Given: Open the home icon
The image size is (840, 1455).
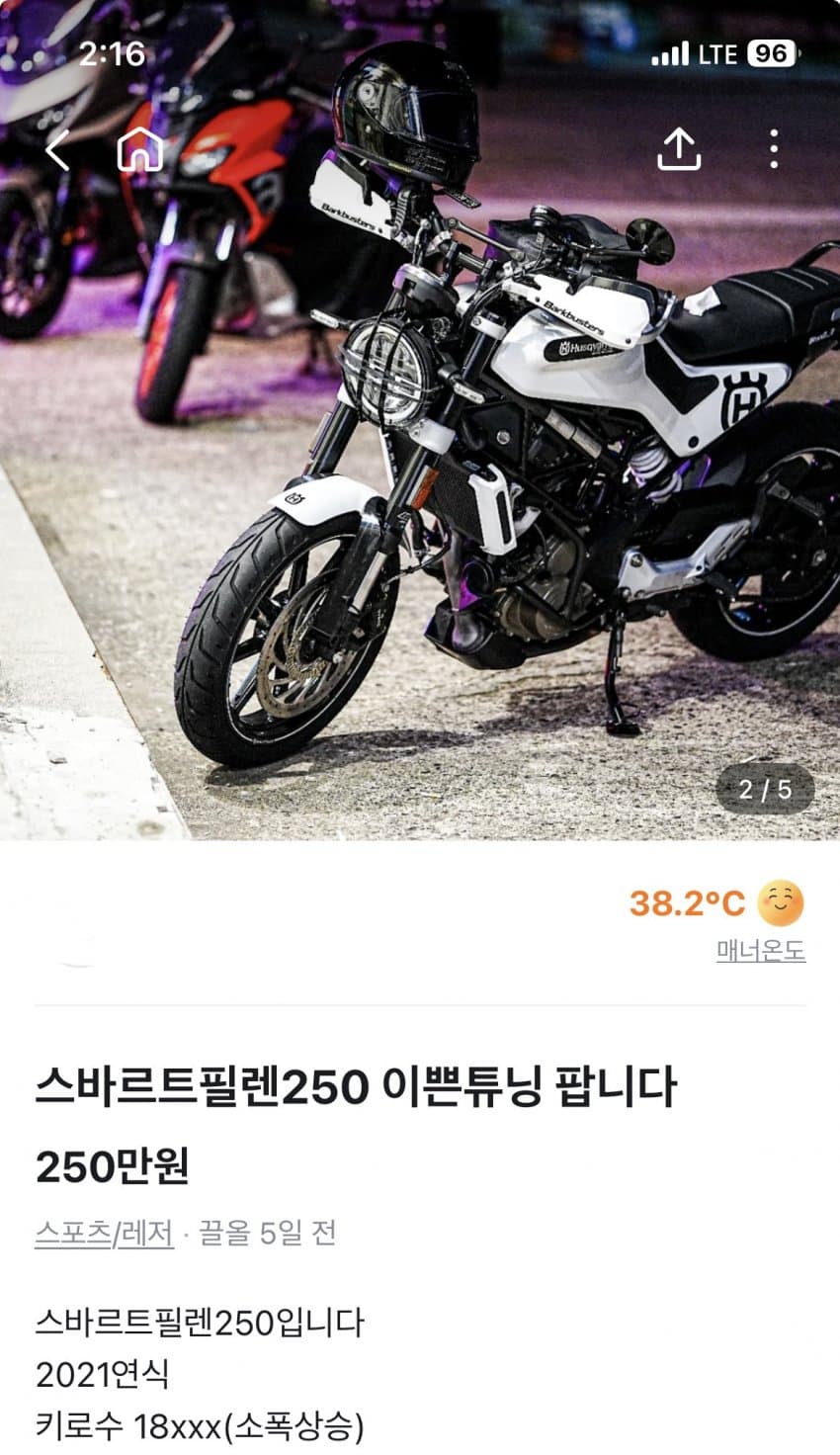Looking at the screenshot, I should (x=139, y=150).
